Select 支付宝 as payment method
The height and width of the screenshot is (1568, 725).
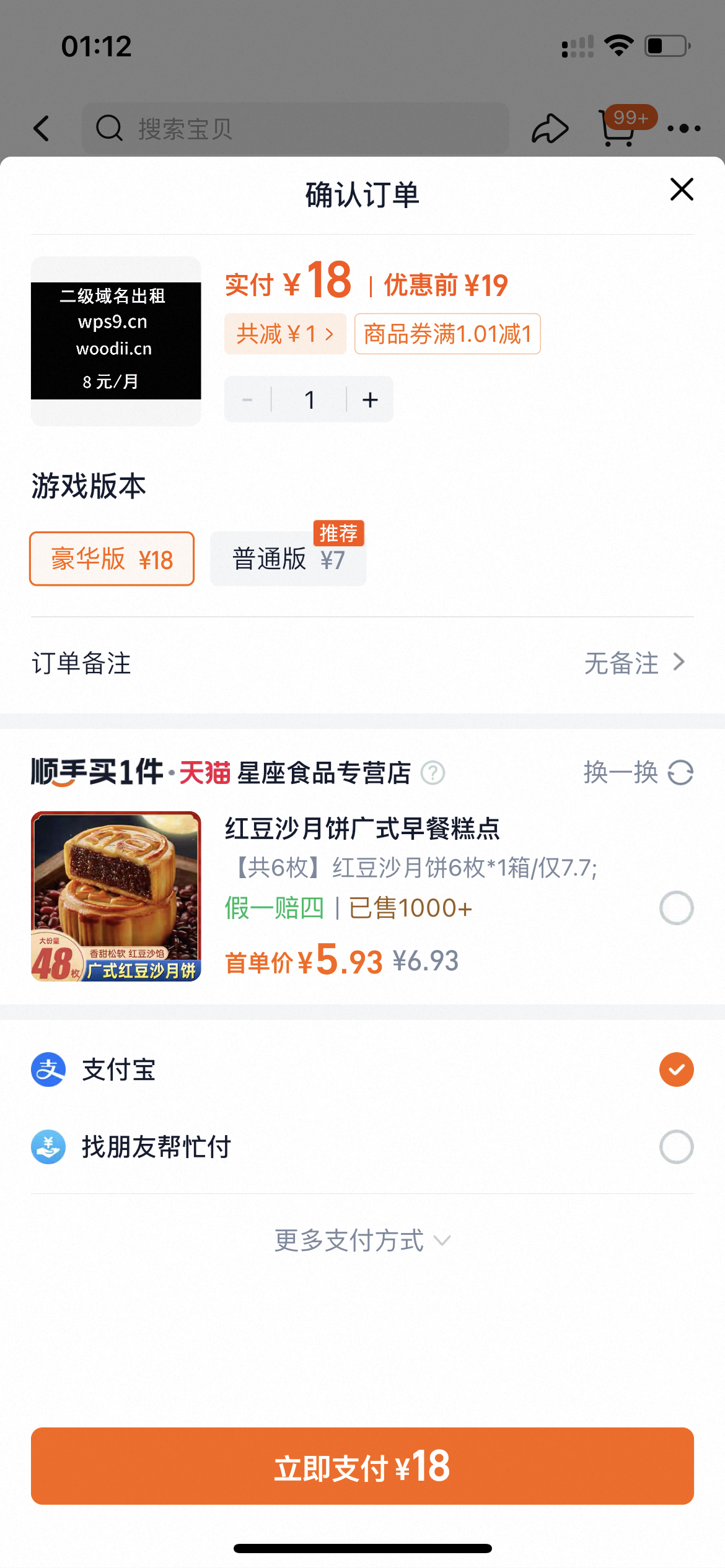coord(676,1069)
